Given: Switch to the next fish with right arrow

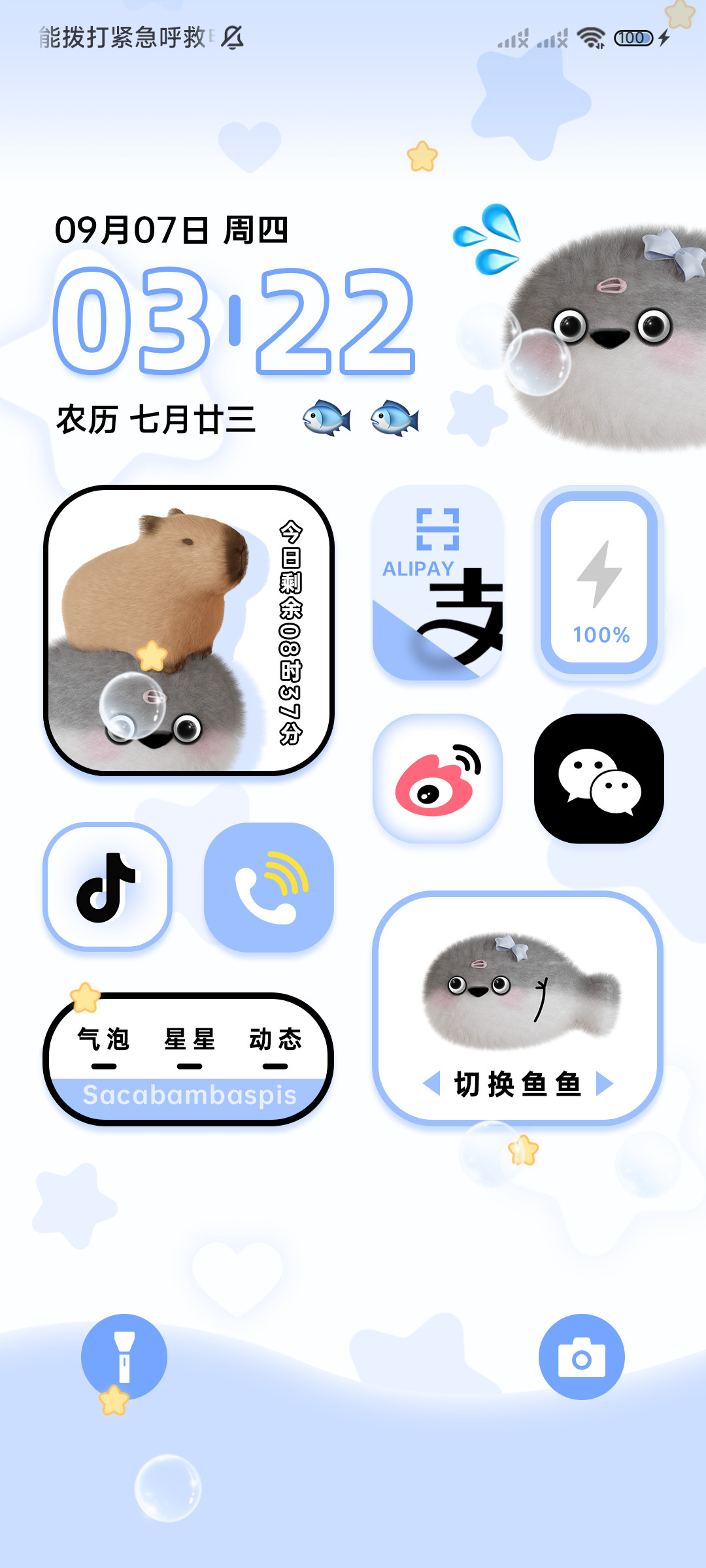Looking at the screenshot, I should click(605, 1083).
